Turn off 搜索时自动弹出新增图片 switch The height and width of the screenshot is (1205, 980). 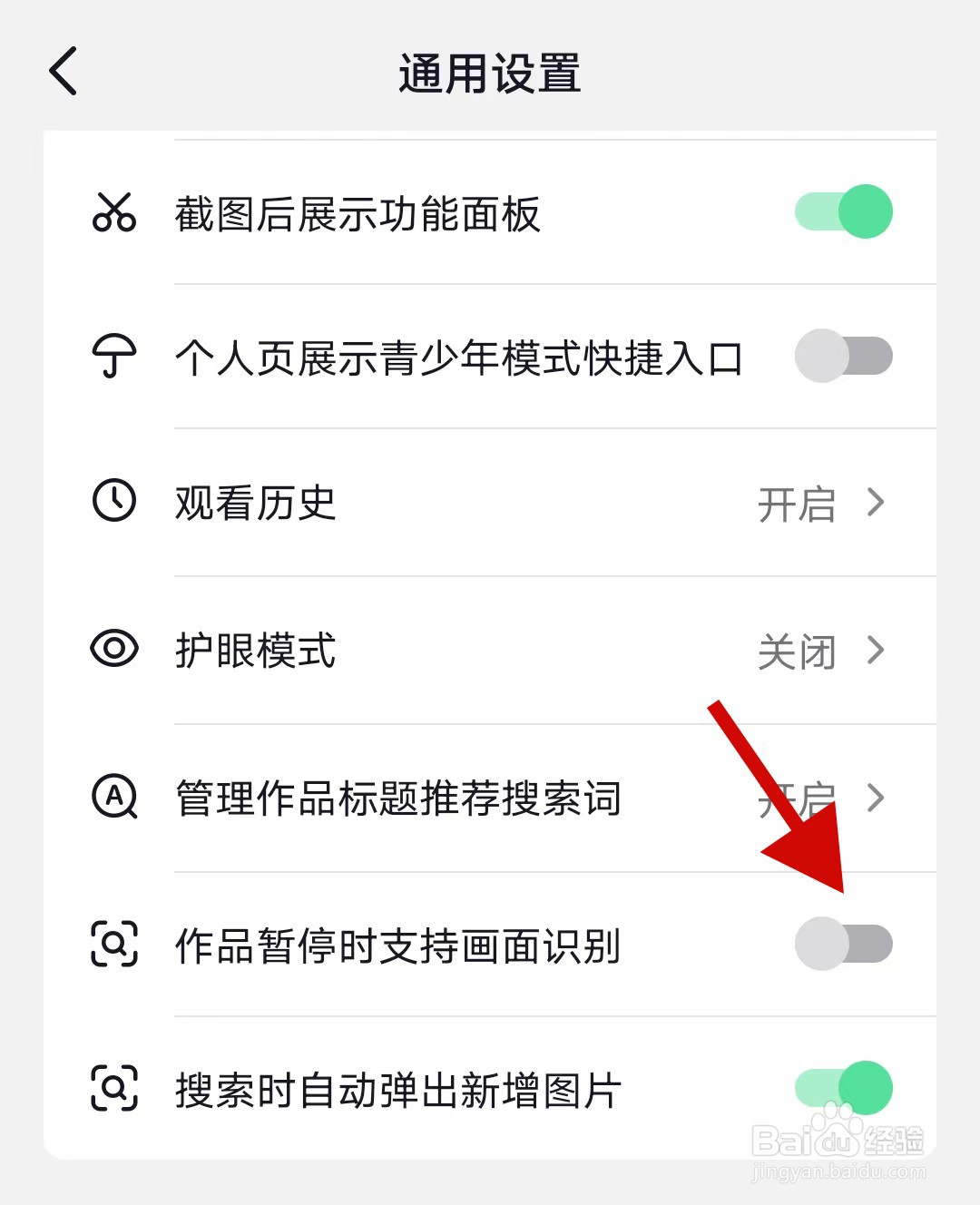(x=842, y=1087)
